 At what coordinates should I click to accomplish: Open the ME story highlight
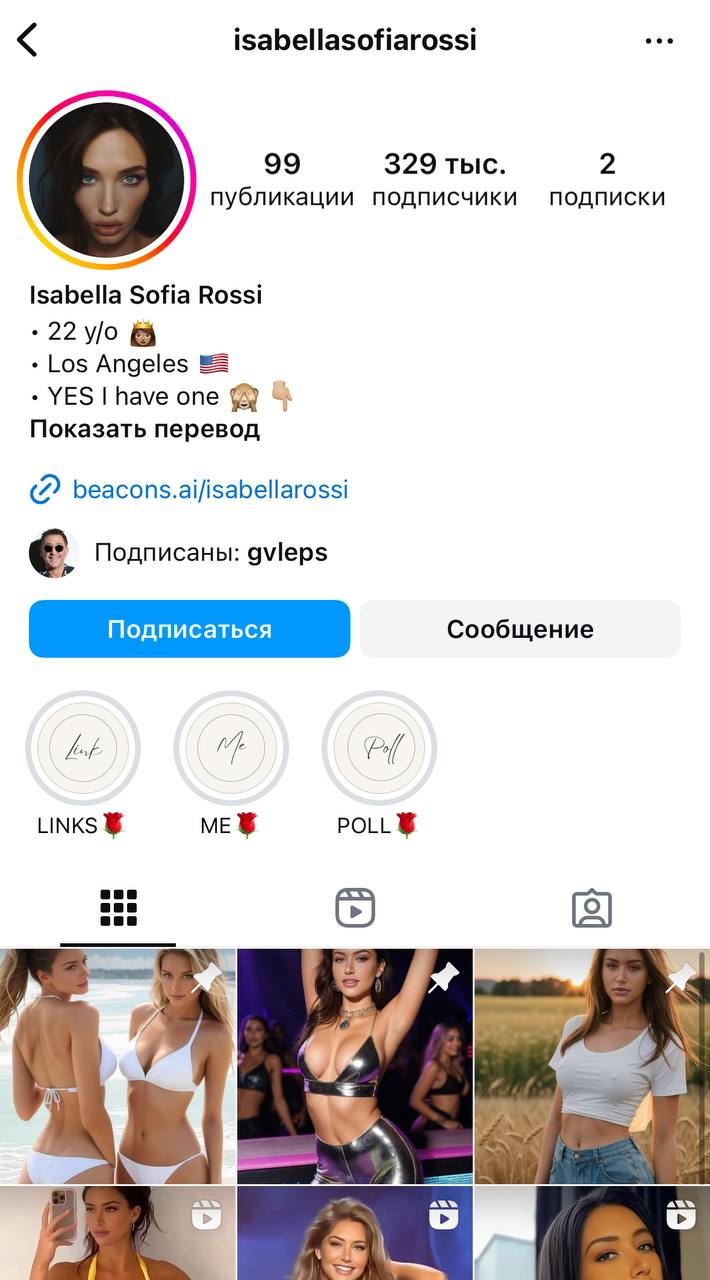coord(231,748)
